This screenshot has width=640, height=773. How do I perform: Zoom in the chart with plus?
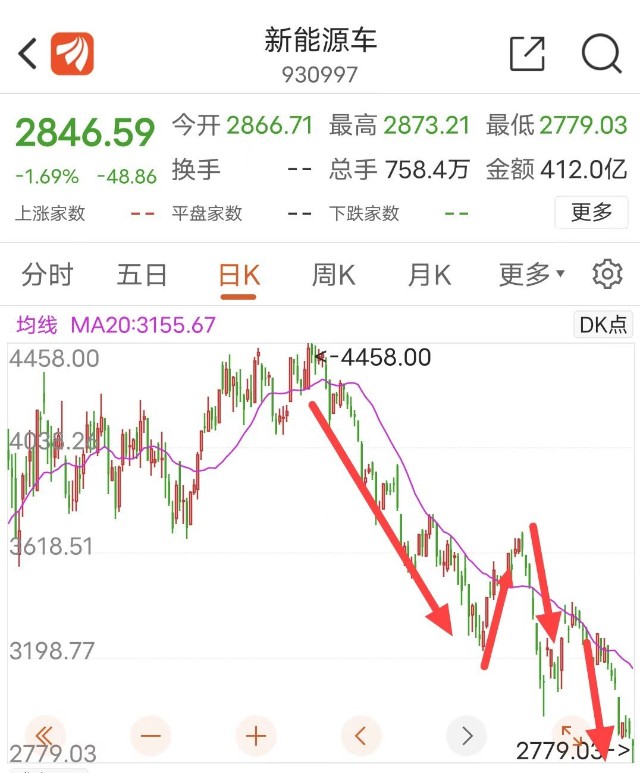[256, 736]
